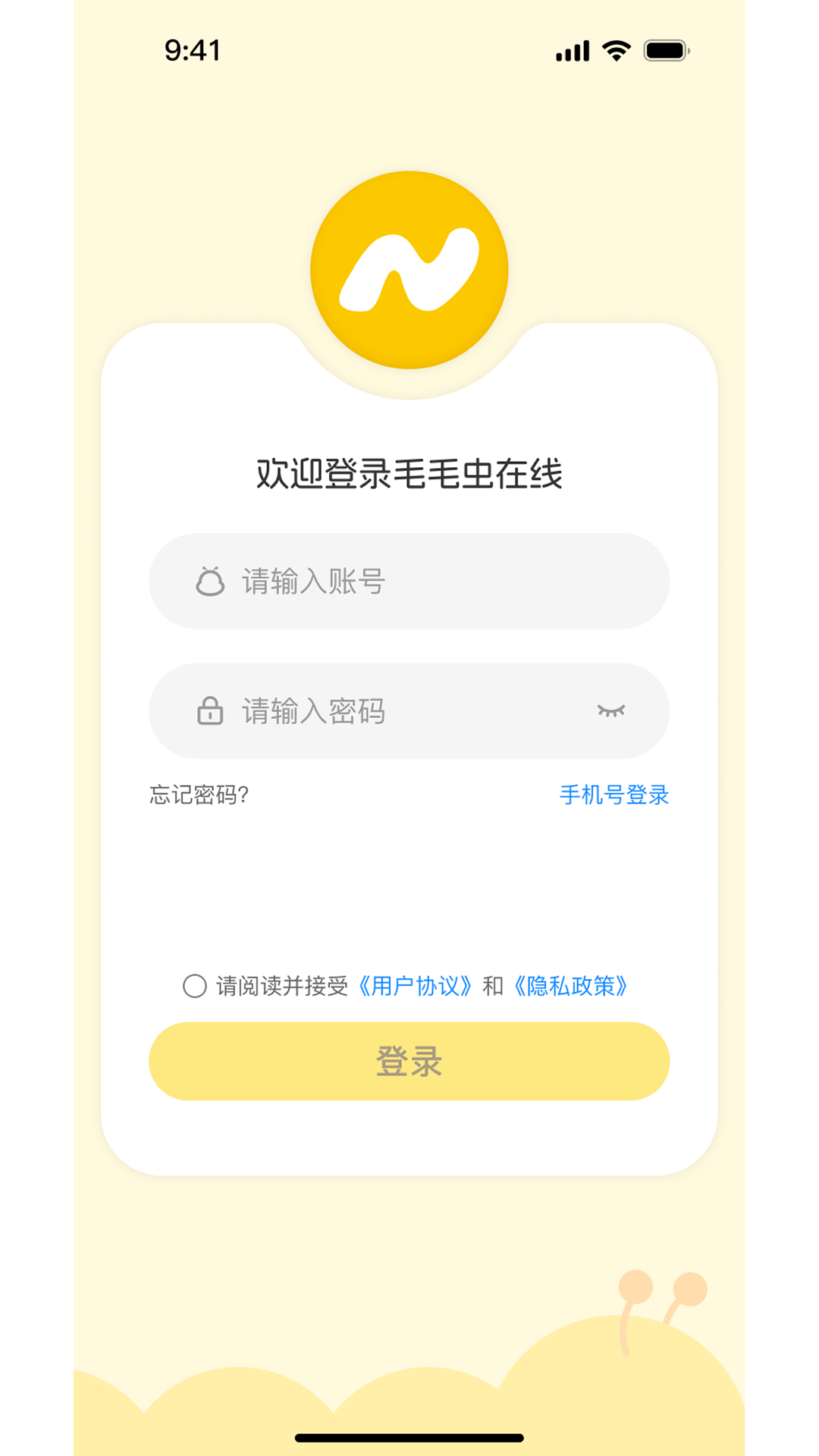Viewport: 819px width, 1456px height.
Task: Click the closed-eye icon to reveal password
Action: [x=611, y=711]
